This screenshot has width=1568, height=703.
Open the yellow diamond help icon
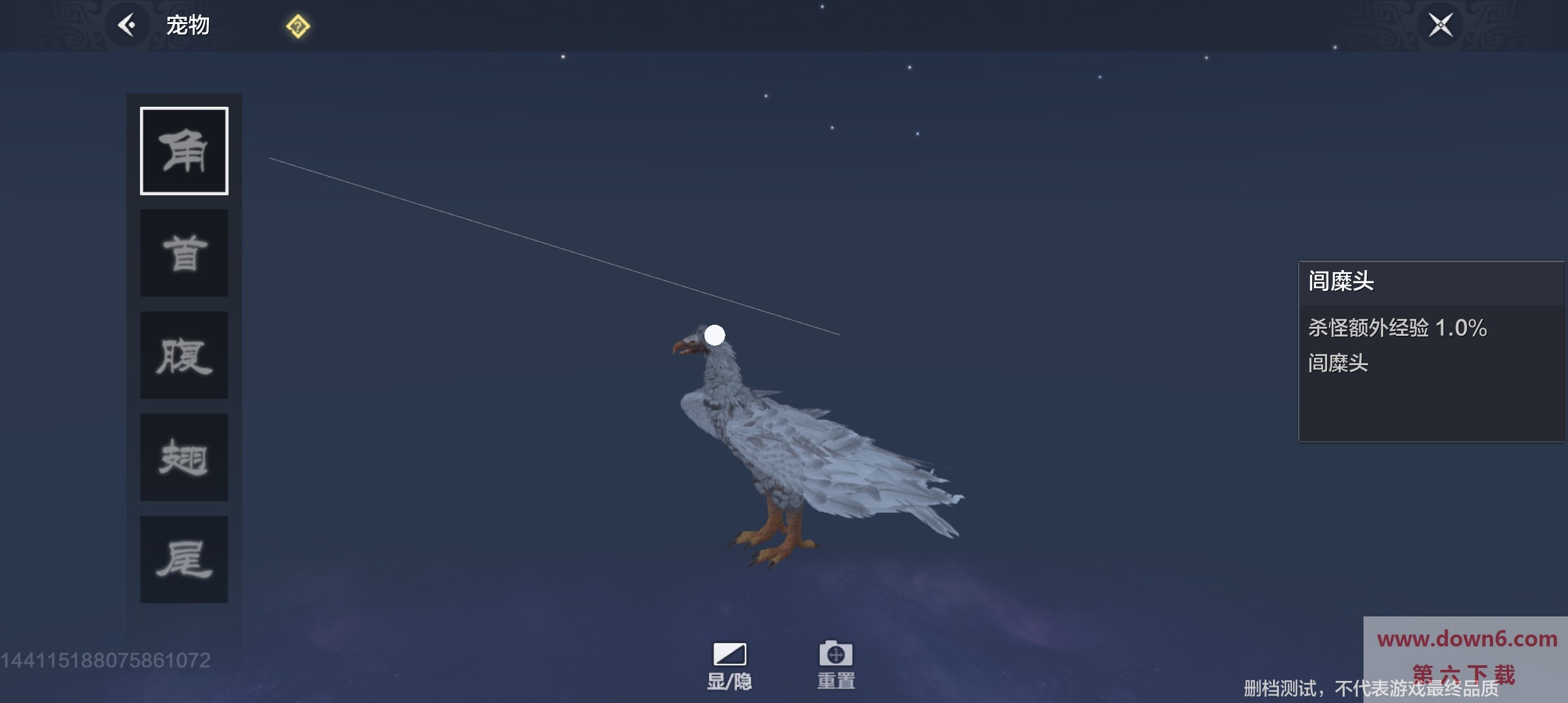tap(298, 27)
